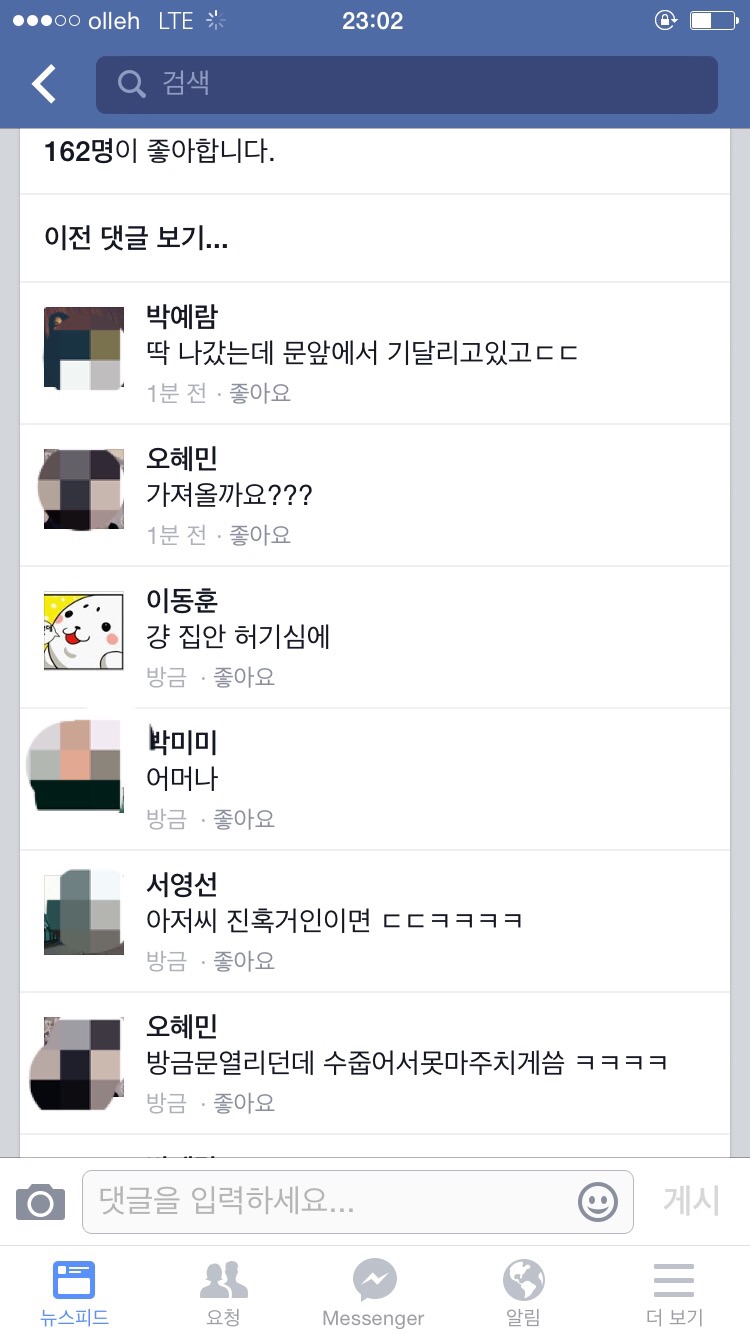Switch to the 뉴스피드 tab
The image size is (750, 1334).
[74, 1292]
